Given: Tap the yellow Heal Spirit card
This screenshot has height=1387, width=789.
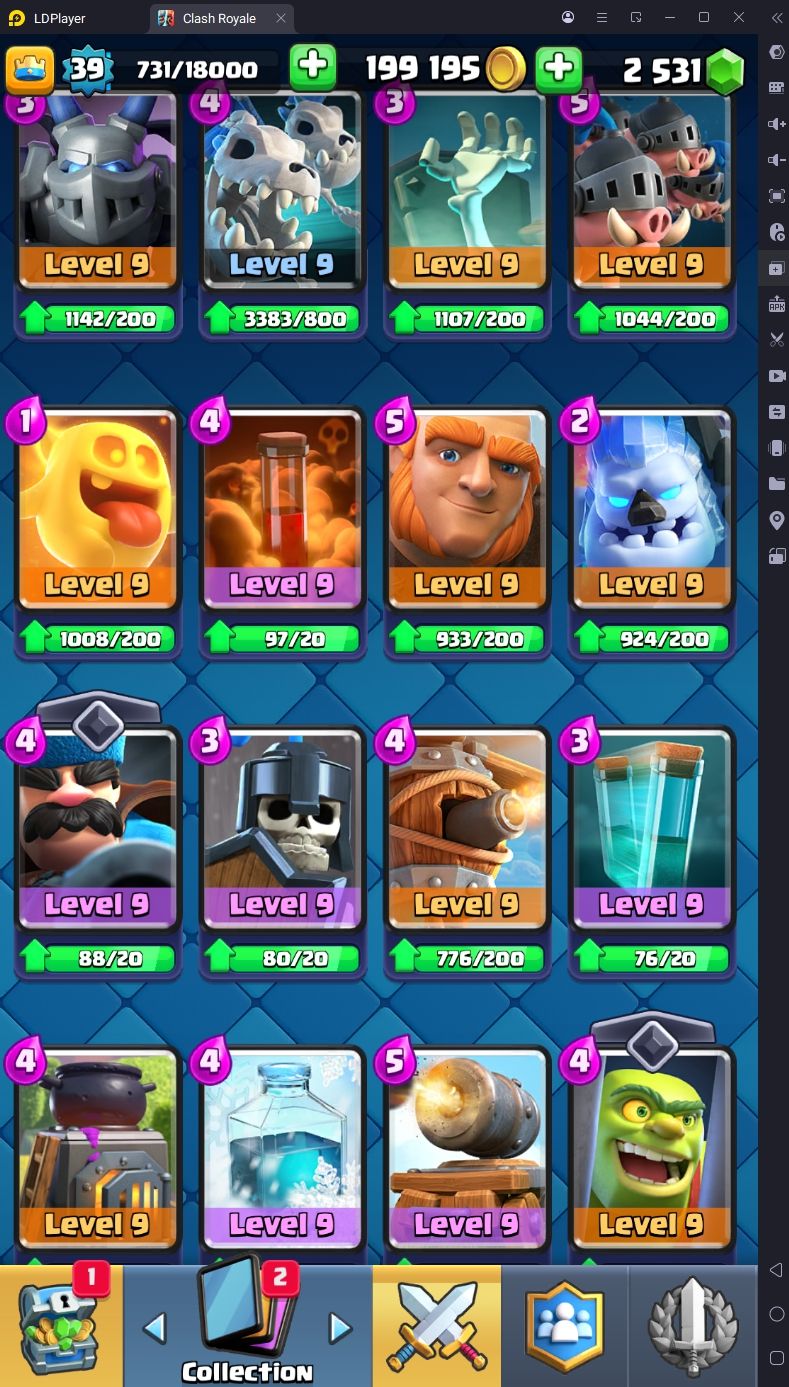Looking at the screenshot, I should [97, 510].
